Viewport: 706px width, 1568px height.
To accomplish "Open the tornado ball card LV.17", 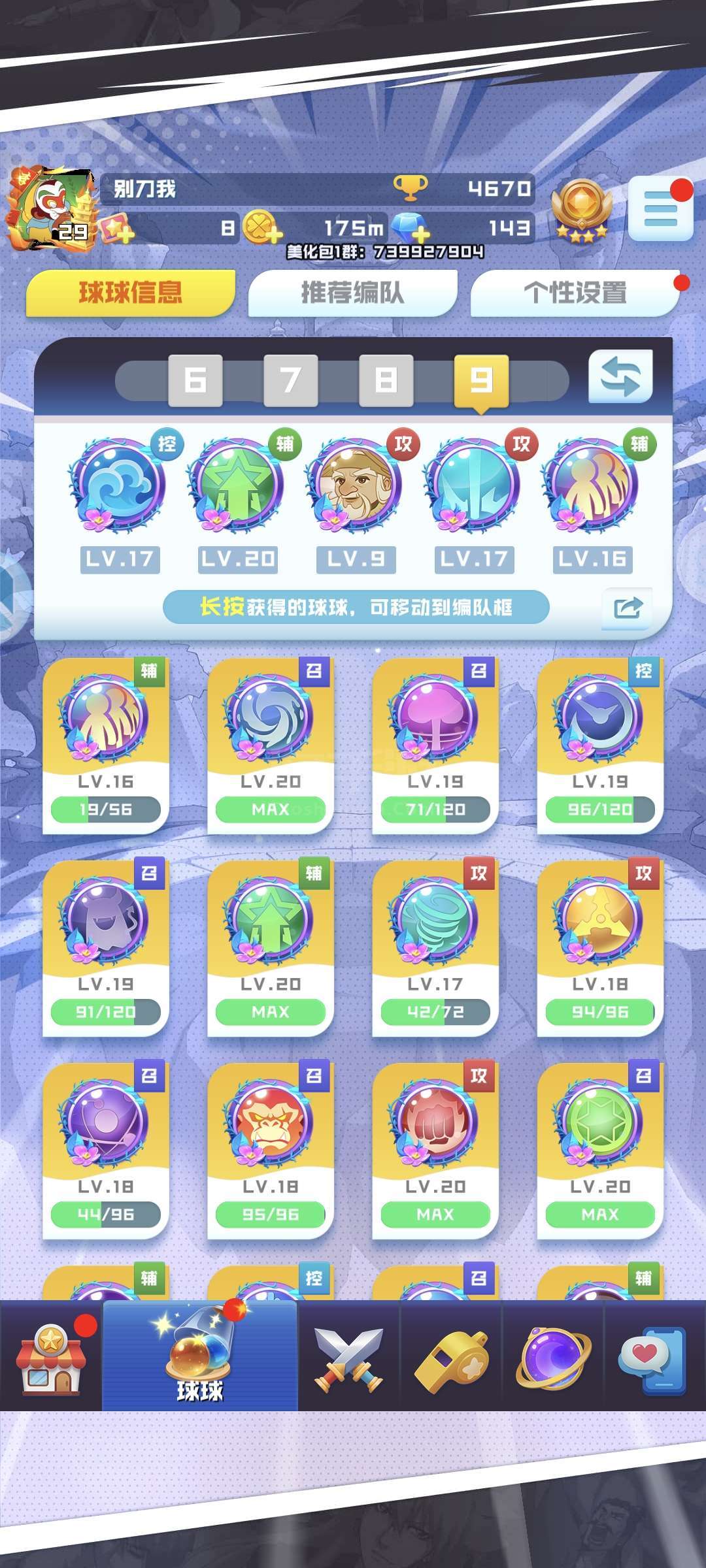I will pos(435,949).
